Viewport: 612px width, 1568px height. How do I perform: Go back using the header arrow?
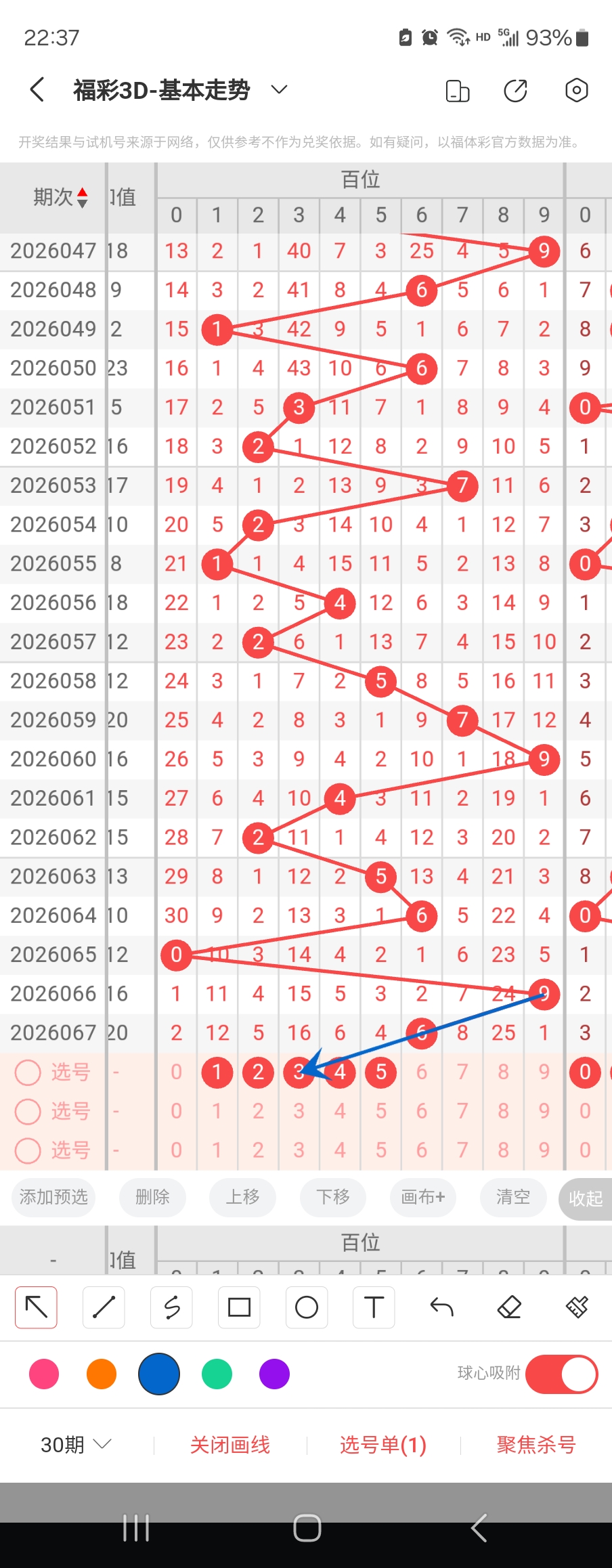click(37, 89)
